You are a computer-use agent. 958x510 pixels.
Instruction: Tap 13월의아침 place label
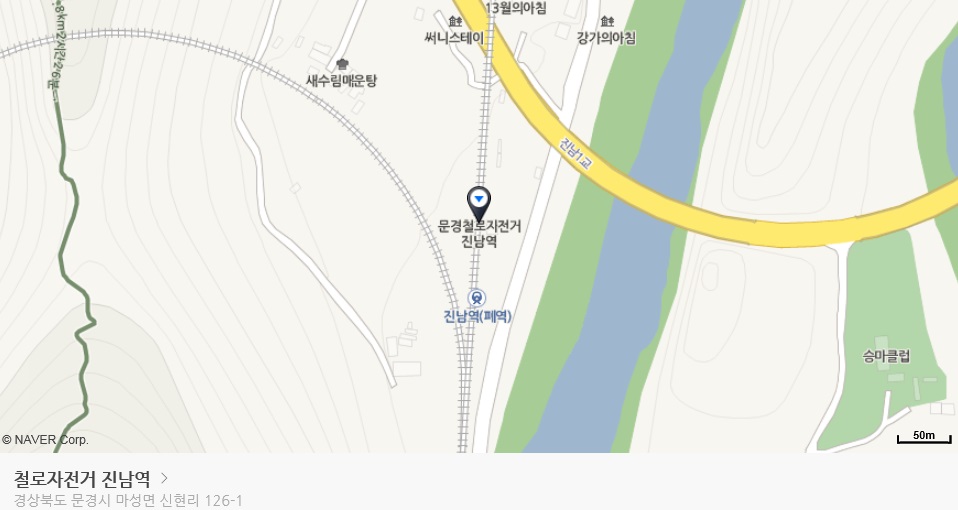(516, 8)
